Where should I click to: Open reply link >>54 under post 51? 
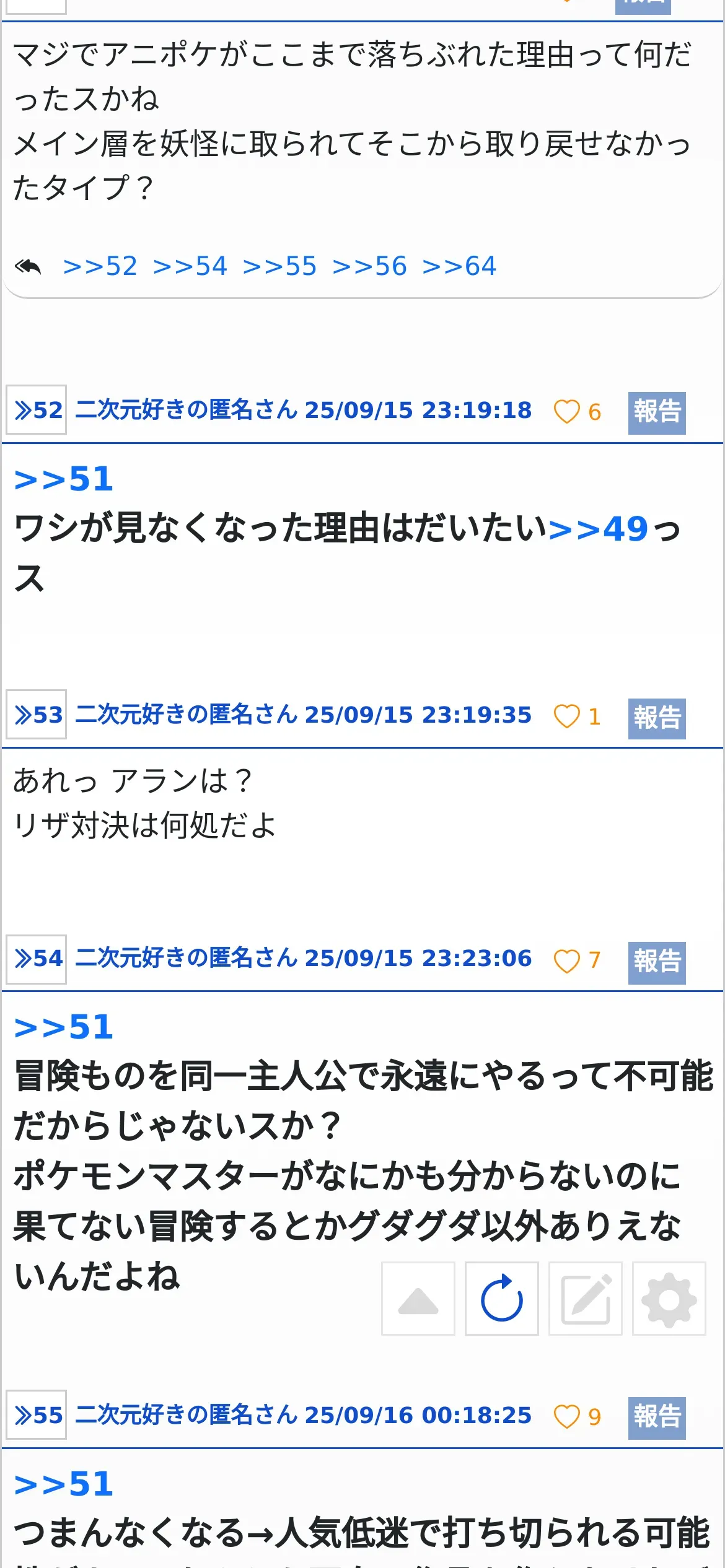coord(190,266)
